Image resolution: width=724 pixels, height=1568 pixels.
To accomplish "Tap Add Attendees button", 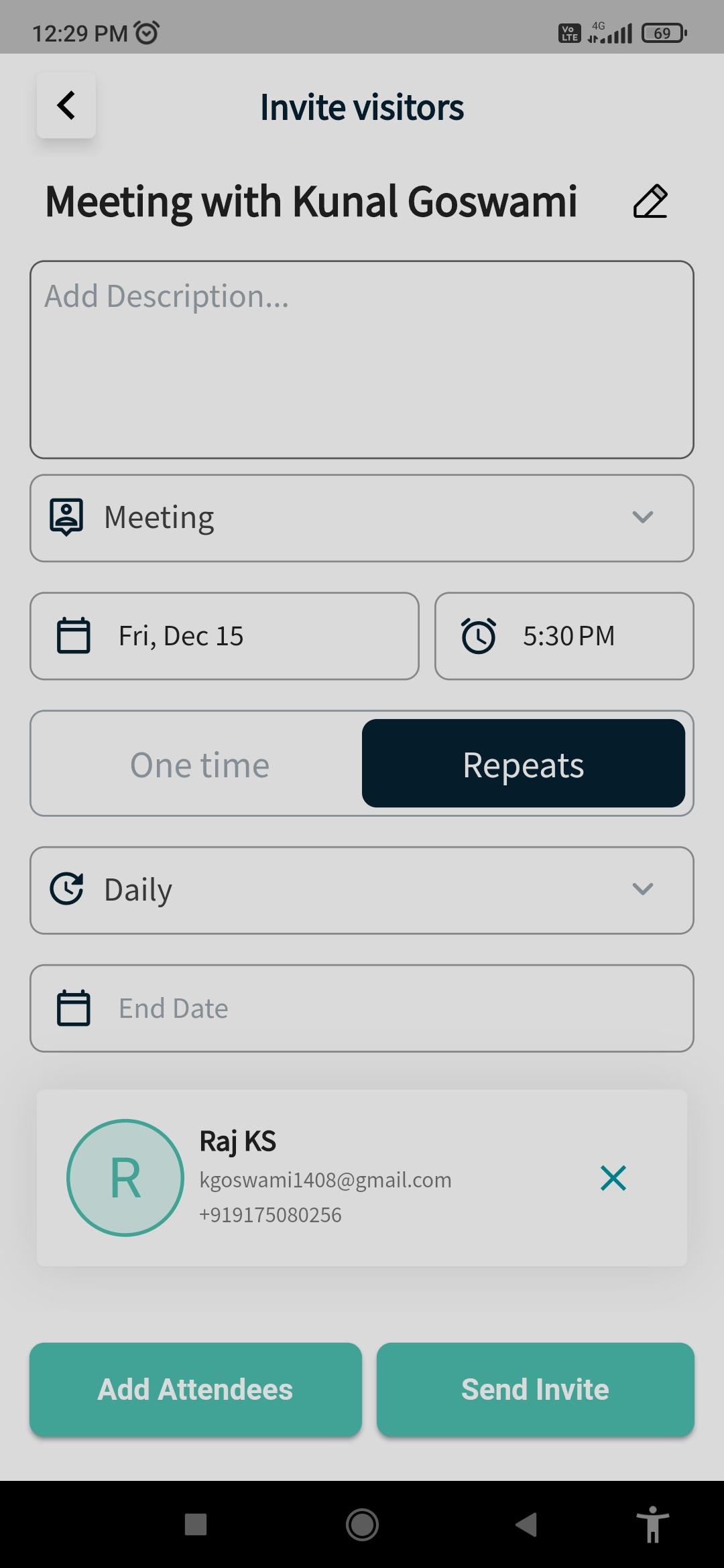I will (x=196, y=1389).
